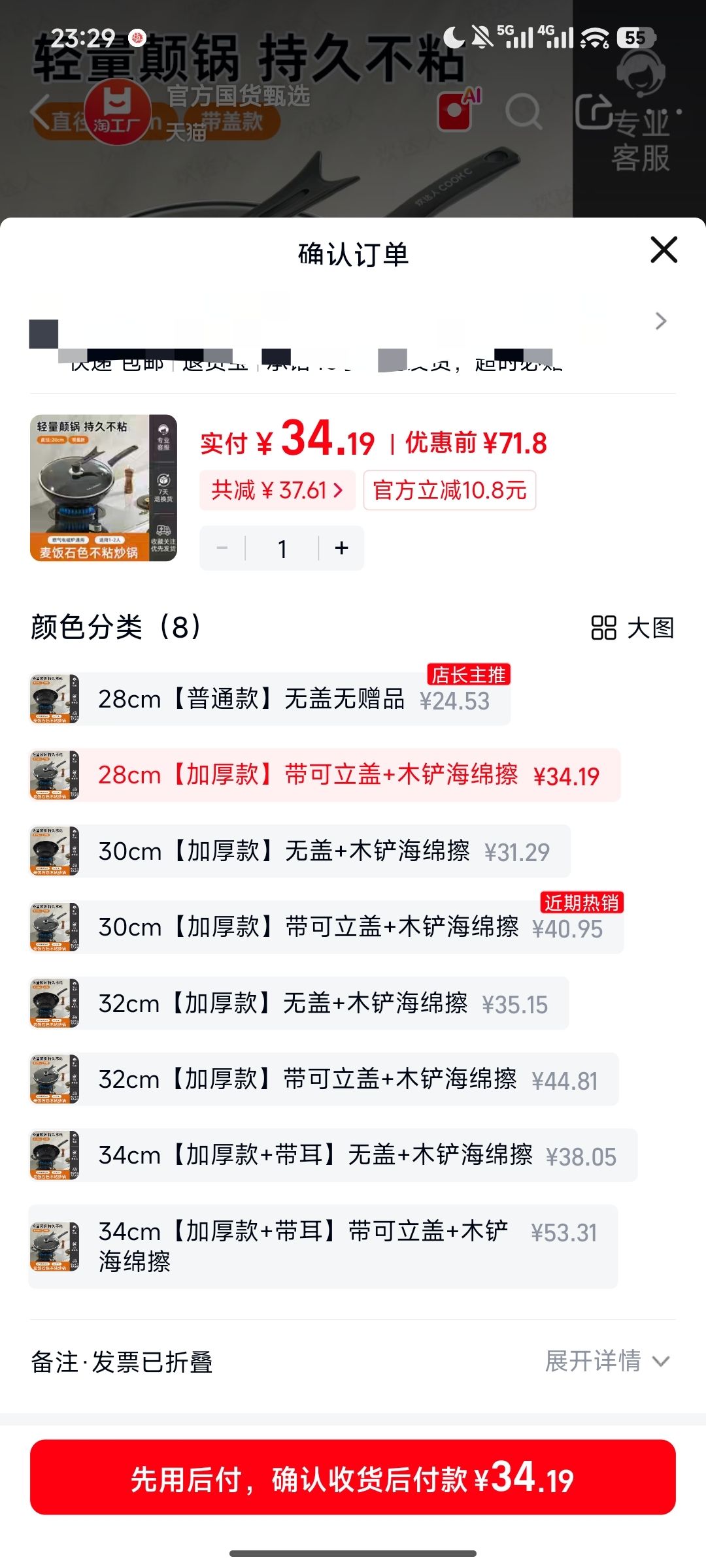Select 34cm【加厚款+带耳】带可立盖 option at ¥53.31
The image size is (706, 1568).
pyautogui.click(x=323, y=1247)
